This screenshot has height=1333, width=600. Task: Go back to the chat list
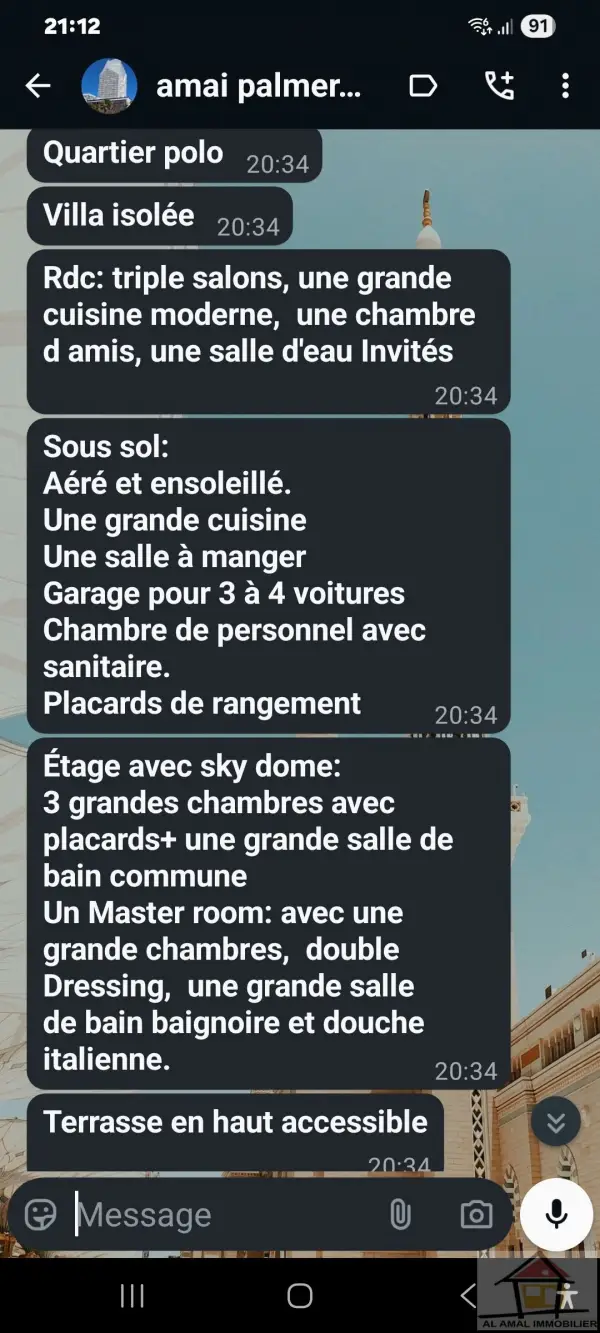pyautogui.click(x=38, y=86)
